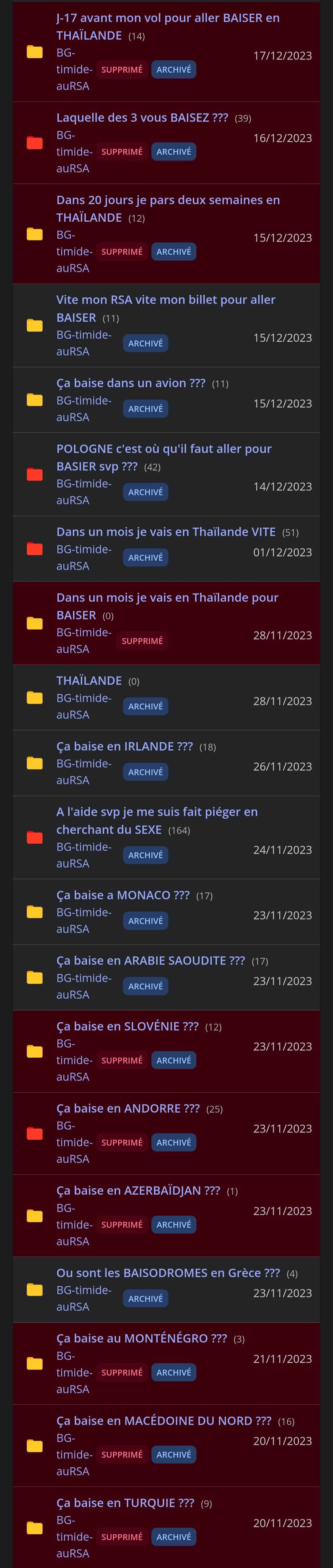Open topic "J-17 avant mon vol"

[x=168, y=18]
